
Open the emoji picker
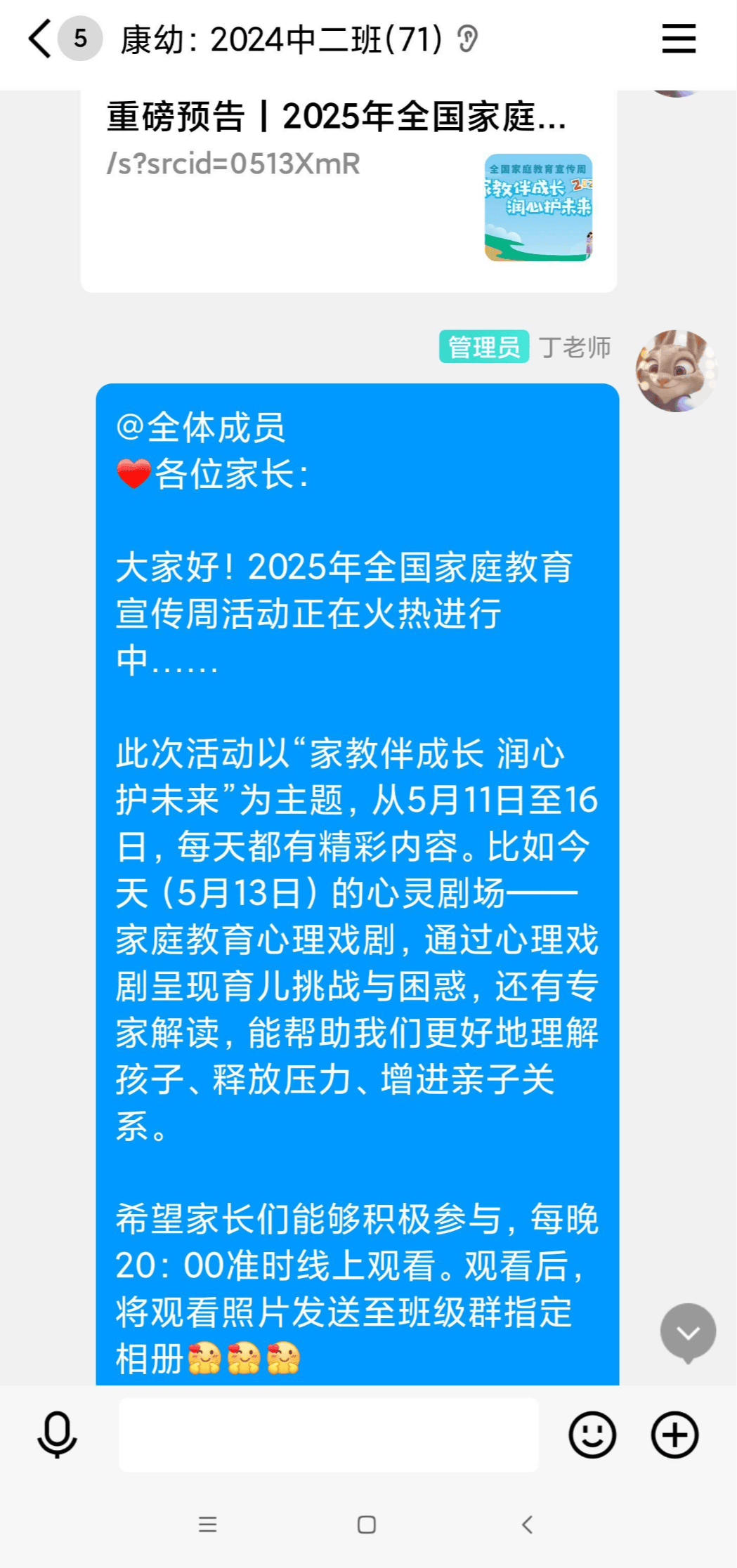tap(592, 1434)
